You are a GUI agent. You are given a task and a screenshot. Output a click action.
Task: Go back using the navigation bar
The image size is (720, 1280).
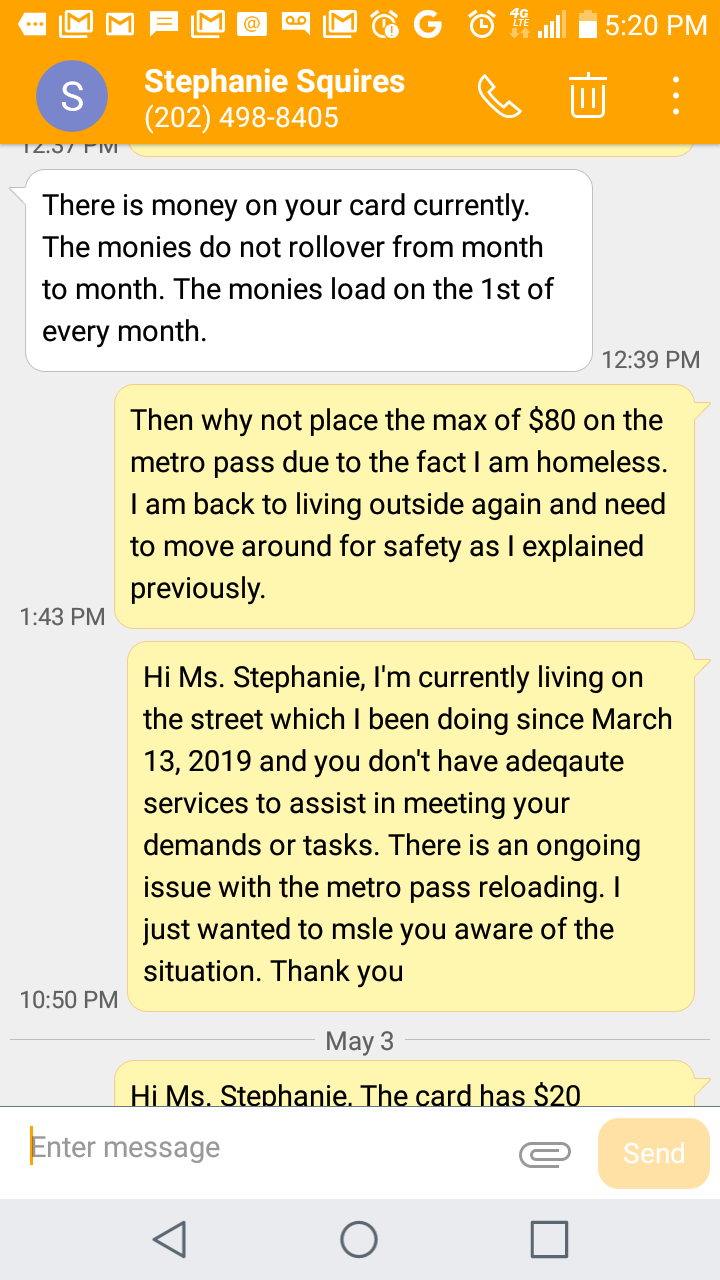pyautogui.click(x=169, y=1239)
